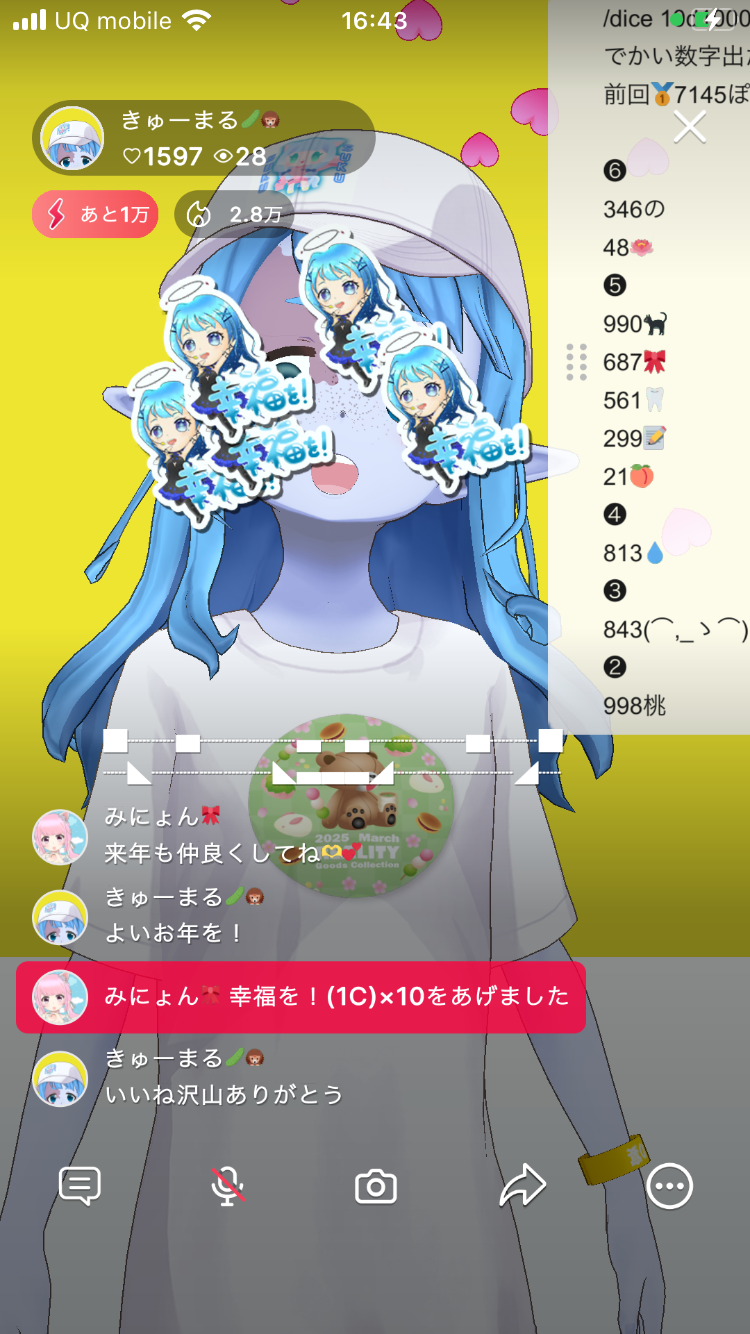Open みにょん's avatar on the gift notification

tap(60, 997)
